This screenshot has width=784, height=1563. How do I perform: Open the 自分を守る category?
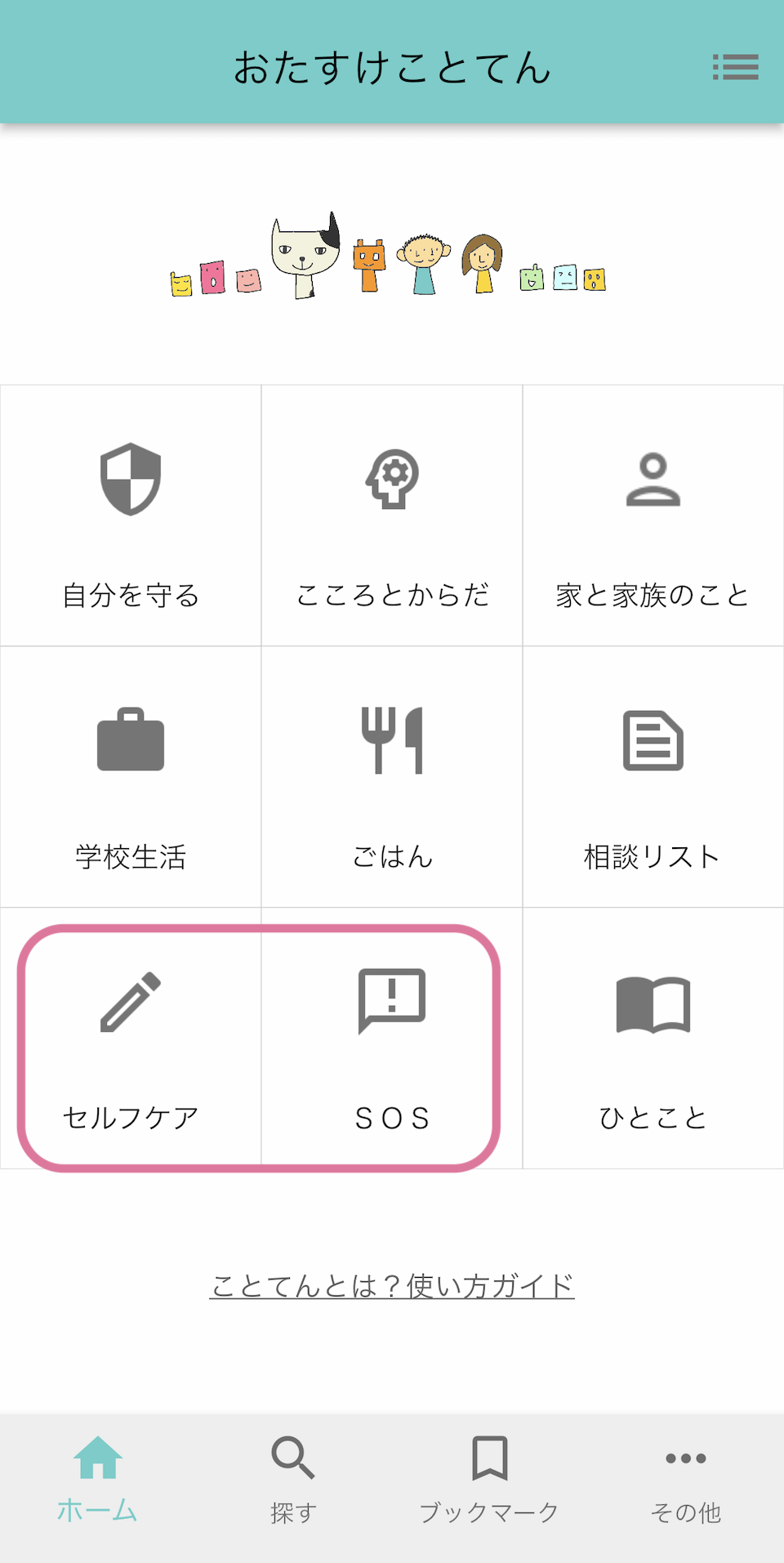pyautogui.click(x=131, y=516)
